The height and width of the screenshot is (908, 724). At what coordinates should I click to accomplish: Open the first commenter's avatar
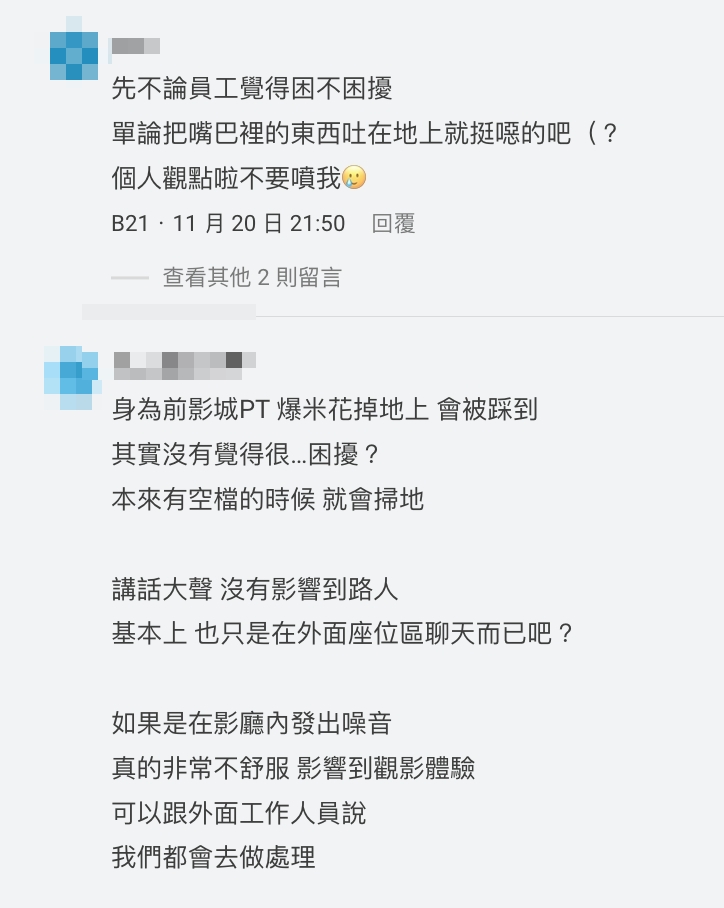tap(74, 56)
